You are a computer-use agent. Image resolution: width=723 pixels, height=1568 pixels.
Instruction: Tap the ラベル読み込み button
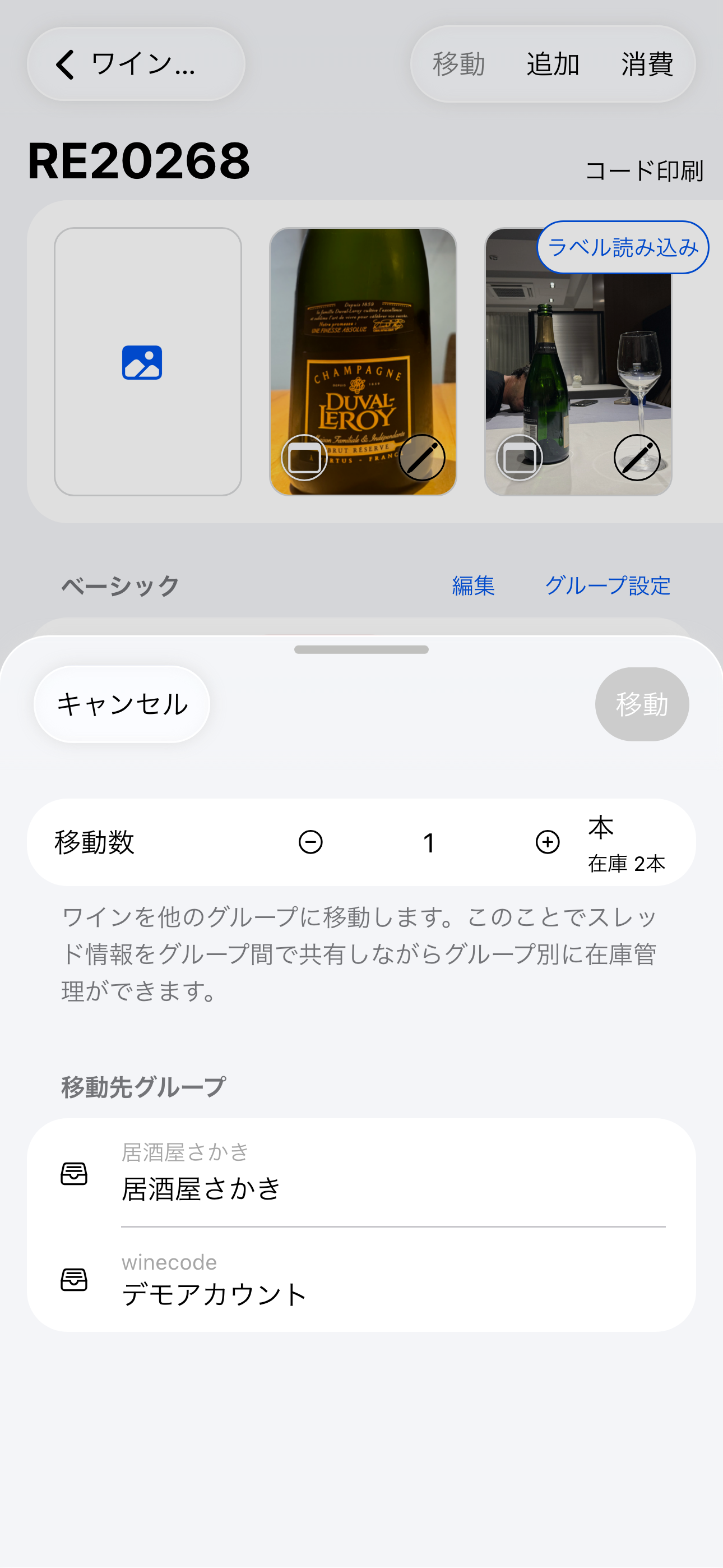pos(623,247)
